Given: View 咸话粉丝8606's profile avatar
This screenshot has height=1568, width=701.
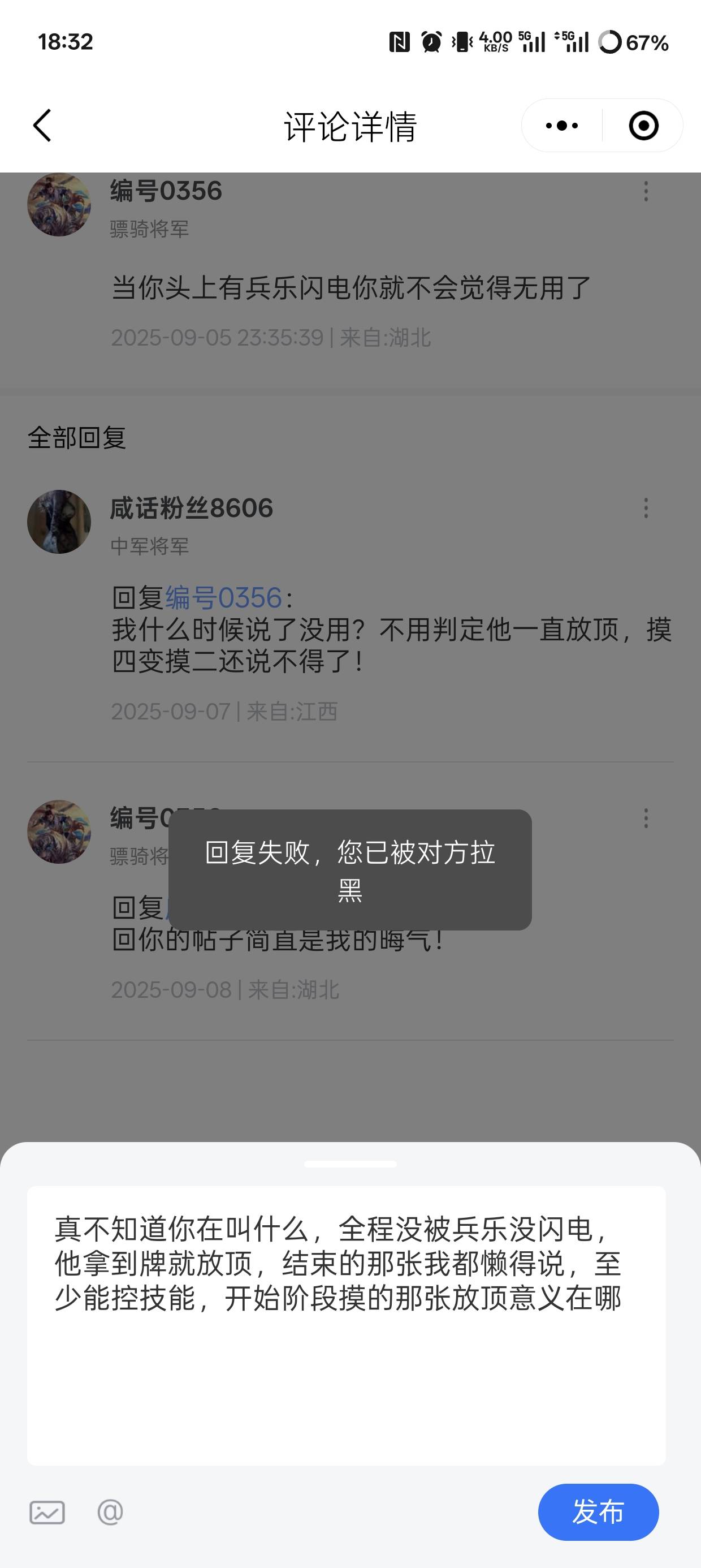Looking at the screenshot, I should tap(59, 522).
